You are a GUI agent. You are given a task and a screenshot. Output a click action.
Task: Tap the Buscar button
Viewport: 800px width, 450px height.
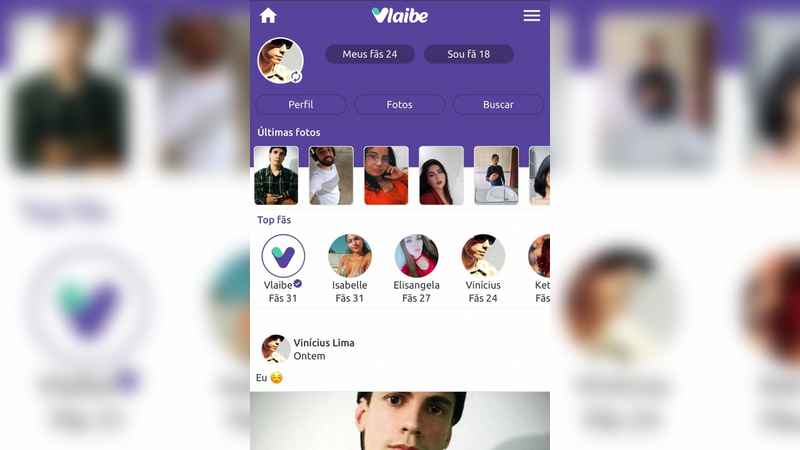(498, 104)
